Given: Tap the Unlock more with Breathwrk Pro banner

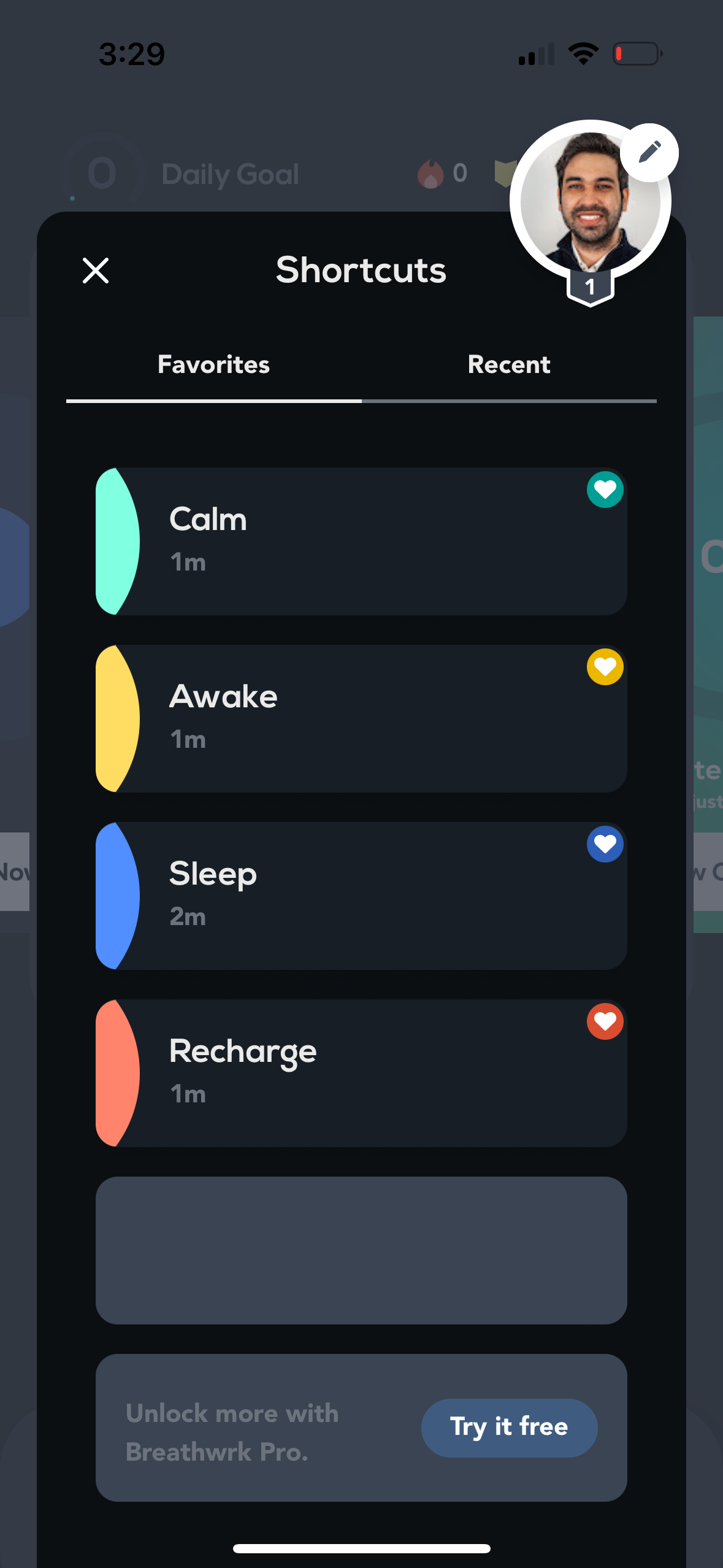Looking at the screenshot, I should [x=233, y=1426].
